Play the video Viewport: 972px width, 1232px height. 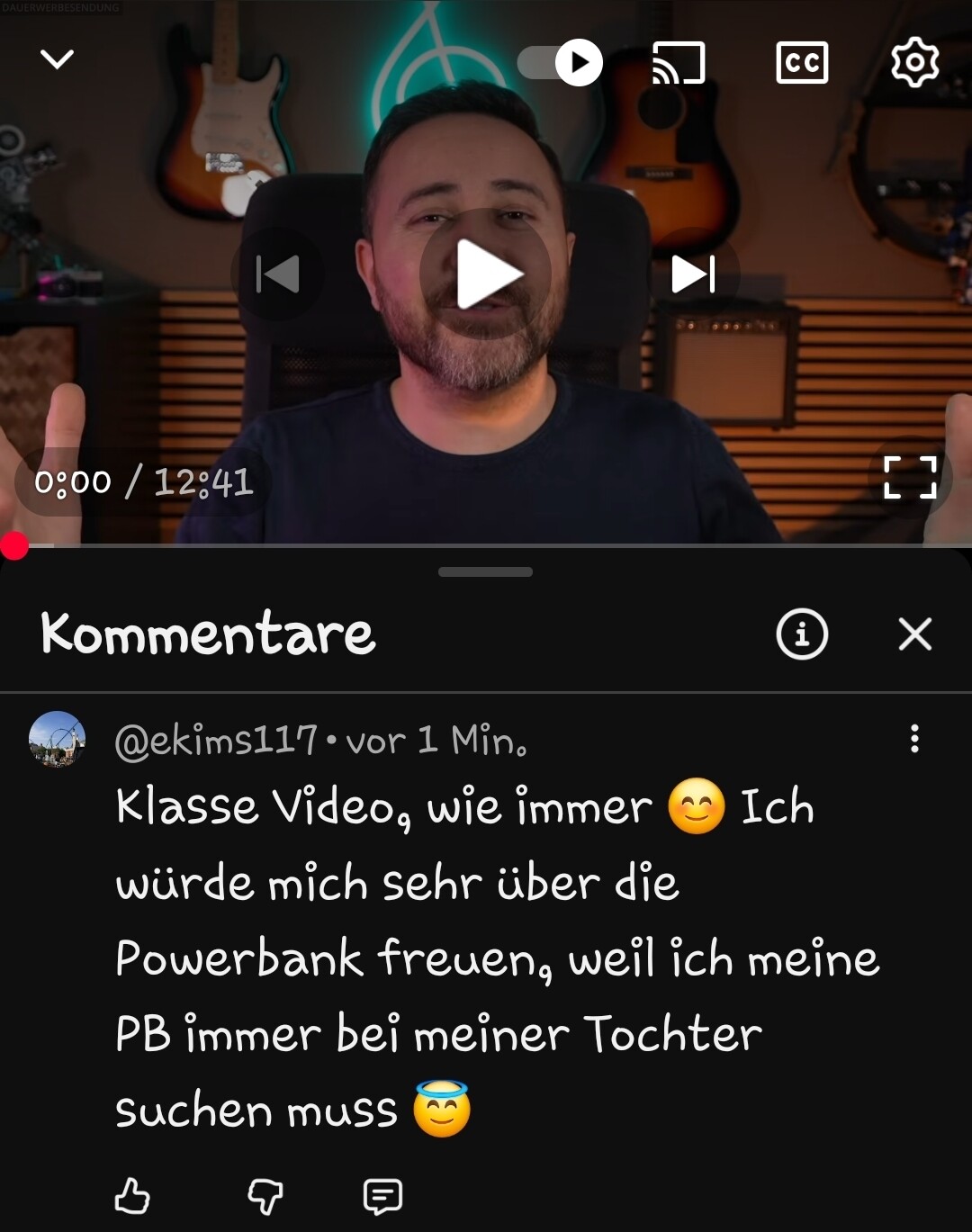pyautogui.click(x=486, y=274)
